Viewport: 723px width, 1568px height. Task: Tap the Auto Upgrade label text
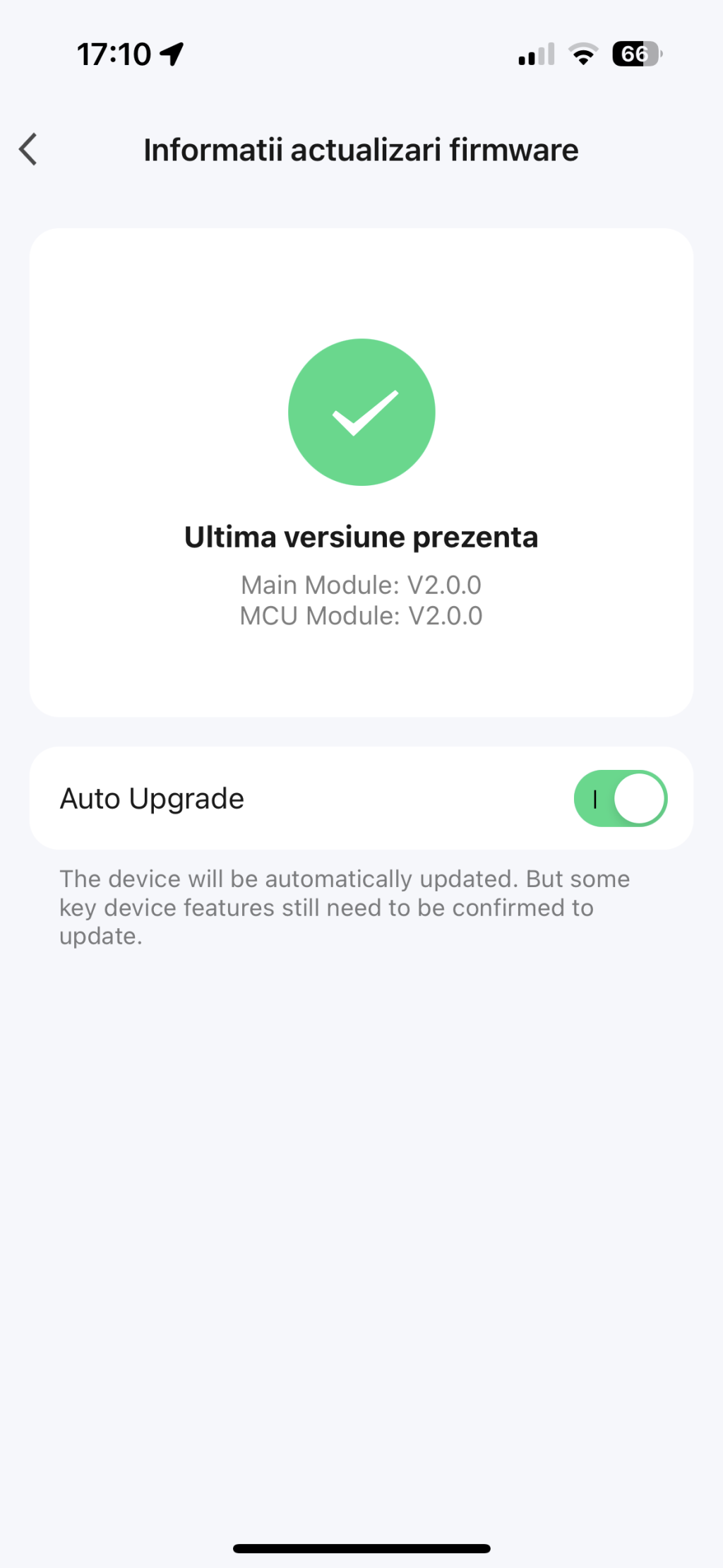click(x=152, y=798)
